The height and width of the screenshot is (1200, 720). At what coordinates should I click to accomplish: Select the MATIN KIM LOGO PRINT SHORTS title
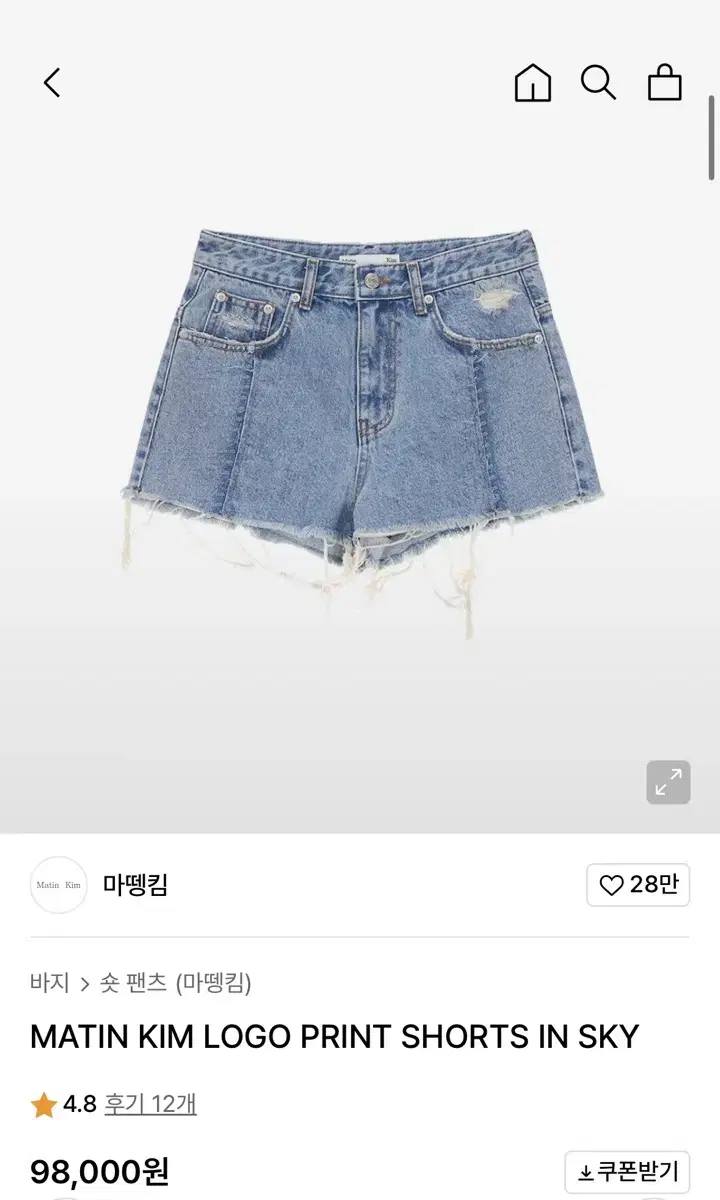336,1036
